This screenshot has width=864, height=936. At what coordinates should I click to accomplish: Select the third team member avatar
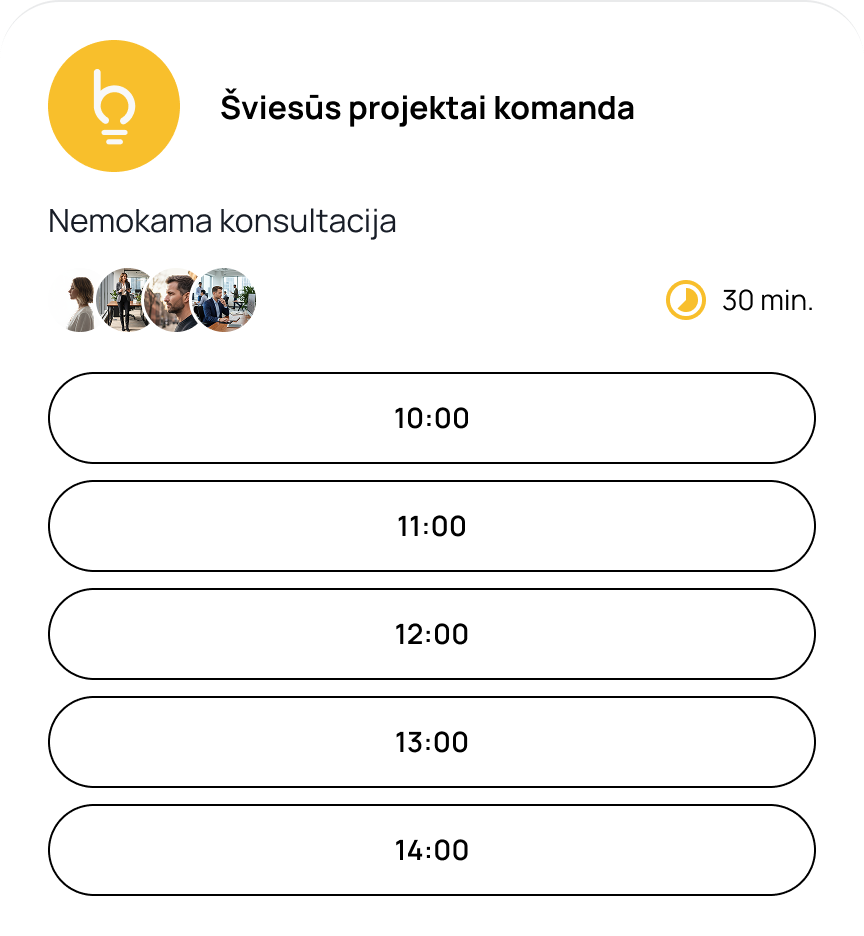click(x=172, y=297)
